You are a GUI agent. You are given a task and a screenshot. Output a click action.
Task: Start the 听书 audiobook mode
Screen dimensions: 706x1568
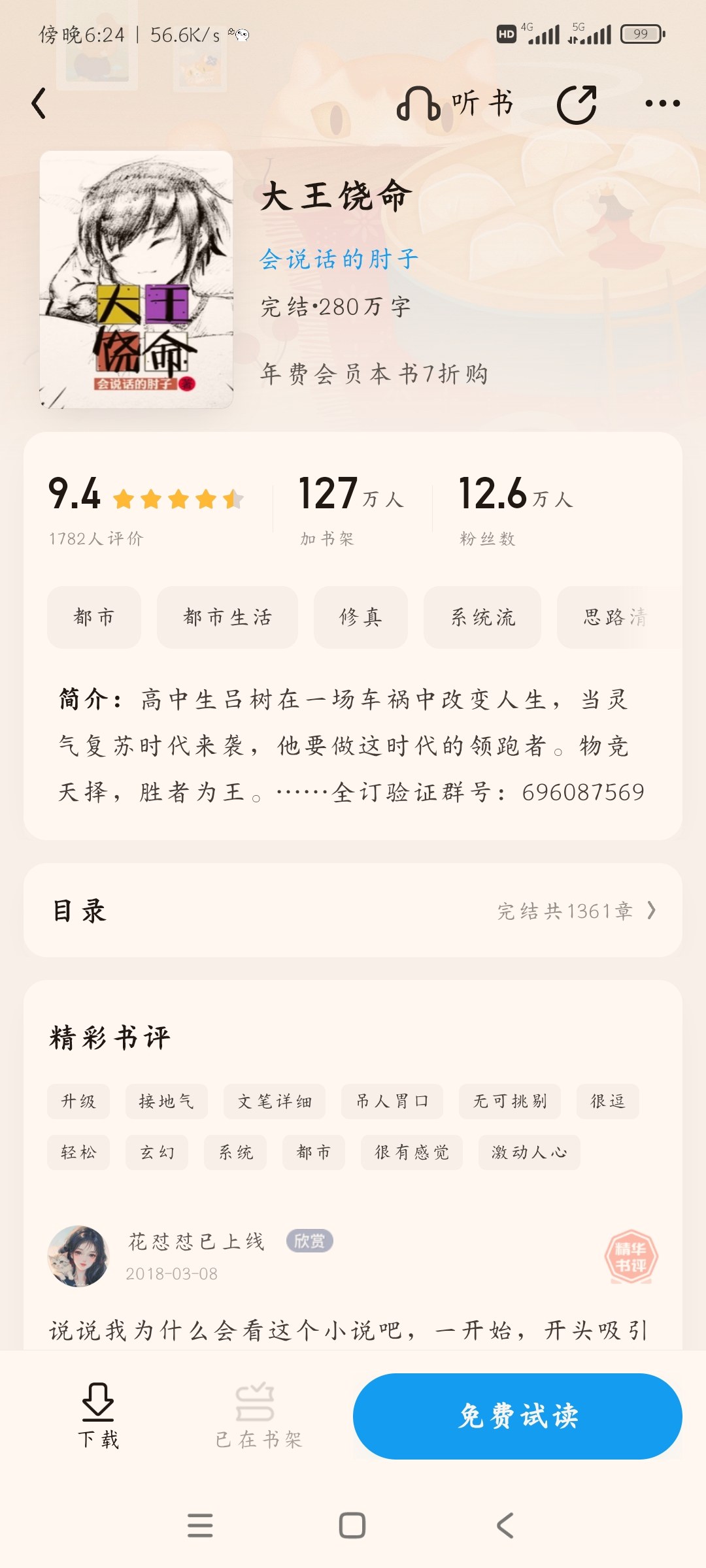click(x=455, y=103)
